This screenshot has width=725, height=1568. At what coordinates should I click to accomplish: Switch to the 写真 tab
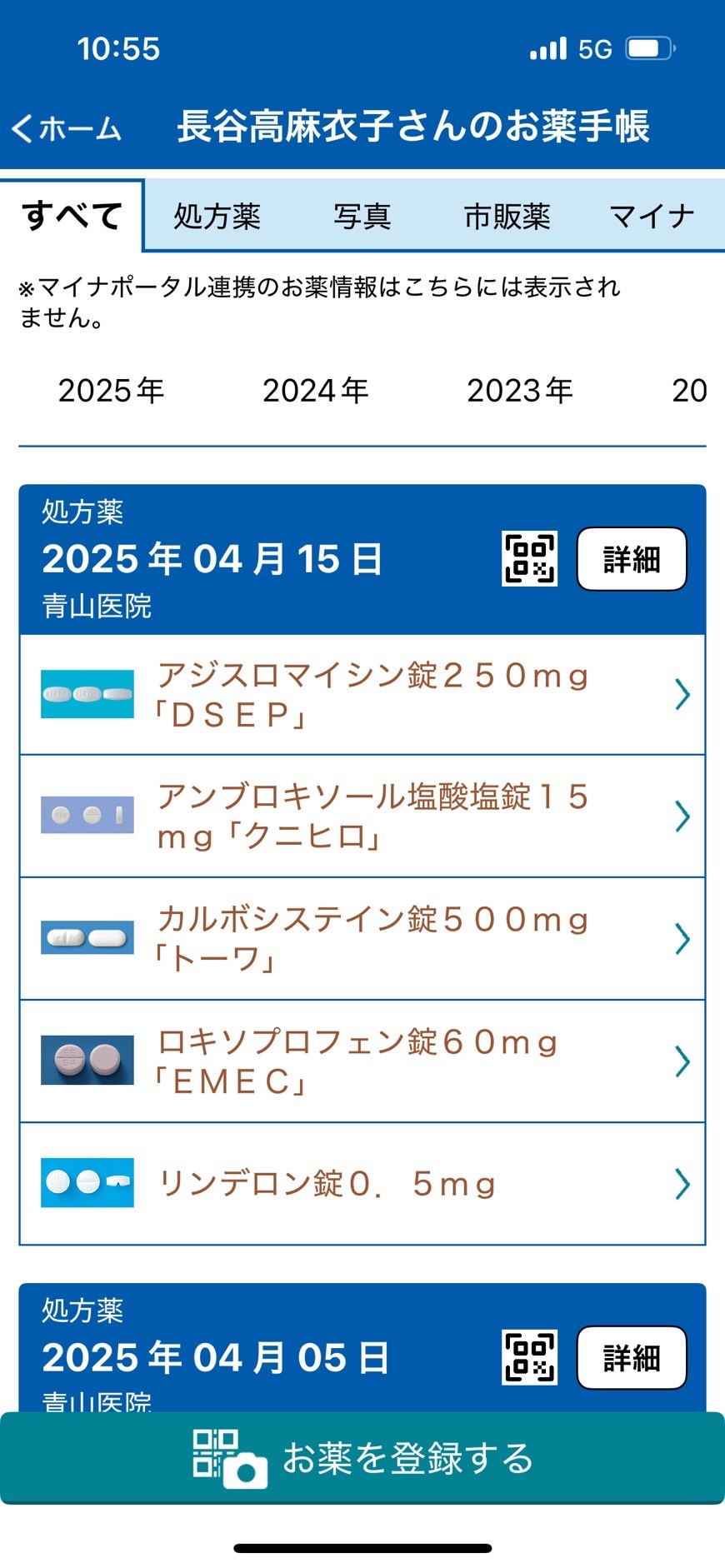pyautogui.click(x=362, y=217)
